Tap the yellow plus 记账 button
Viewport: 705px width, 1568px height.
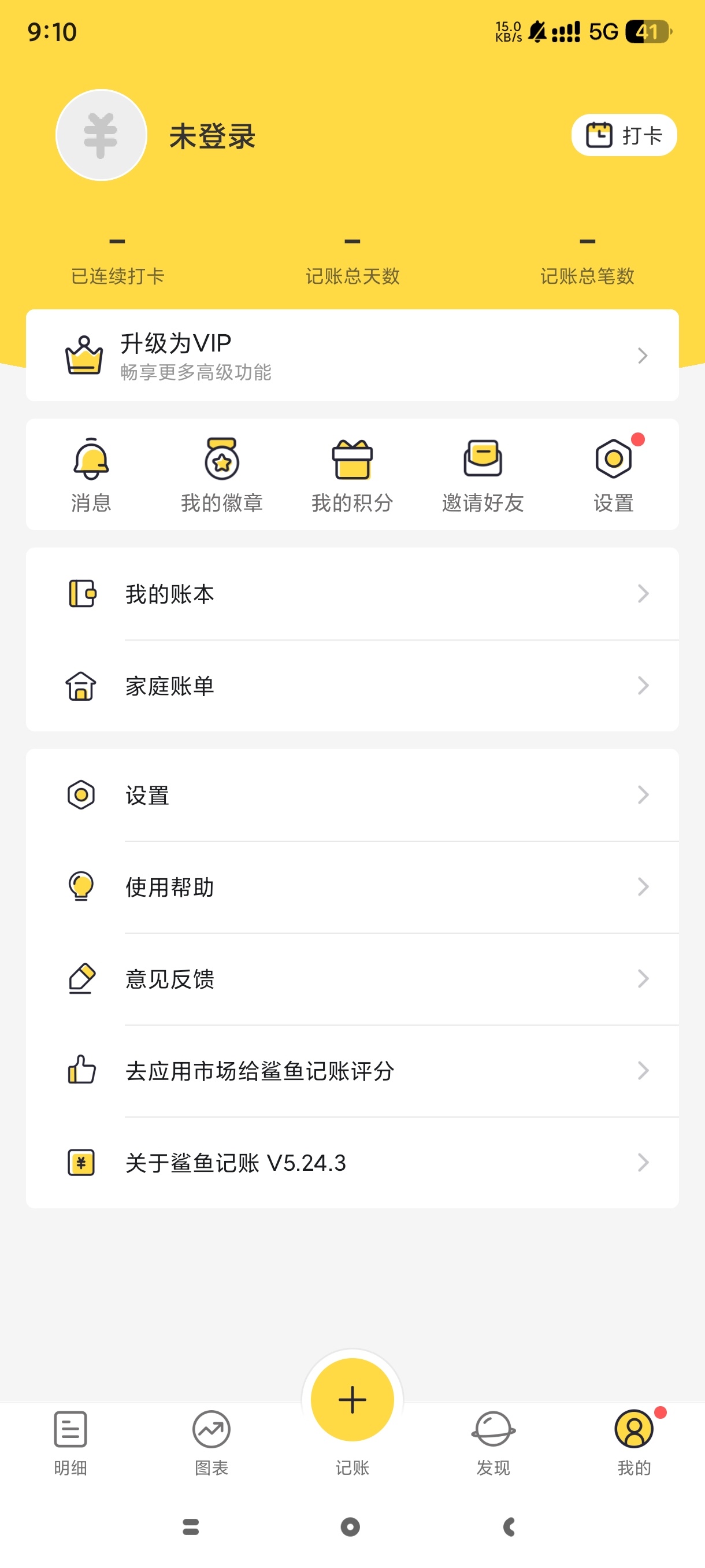(x=352, y=1399)
